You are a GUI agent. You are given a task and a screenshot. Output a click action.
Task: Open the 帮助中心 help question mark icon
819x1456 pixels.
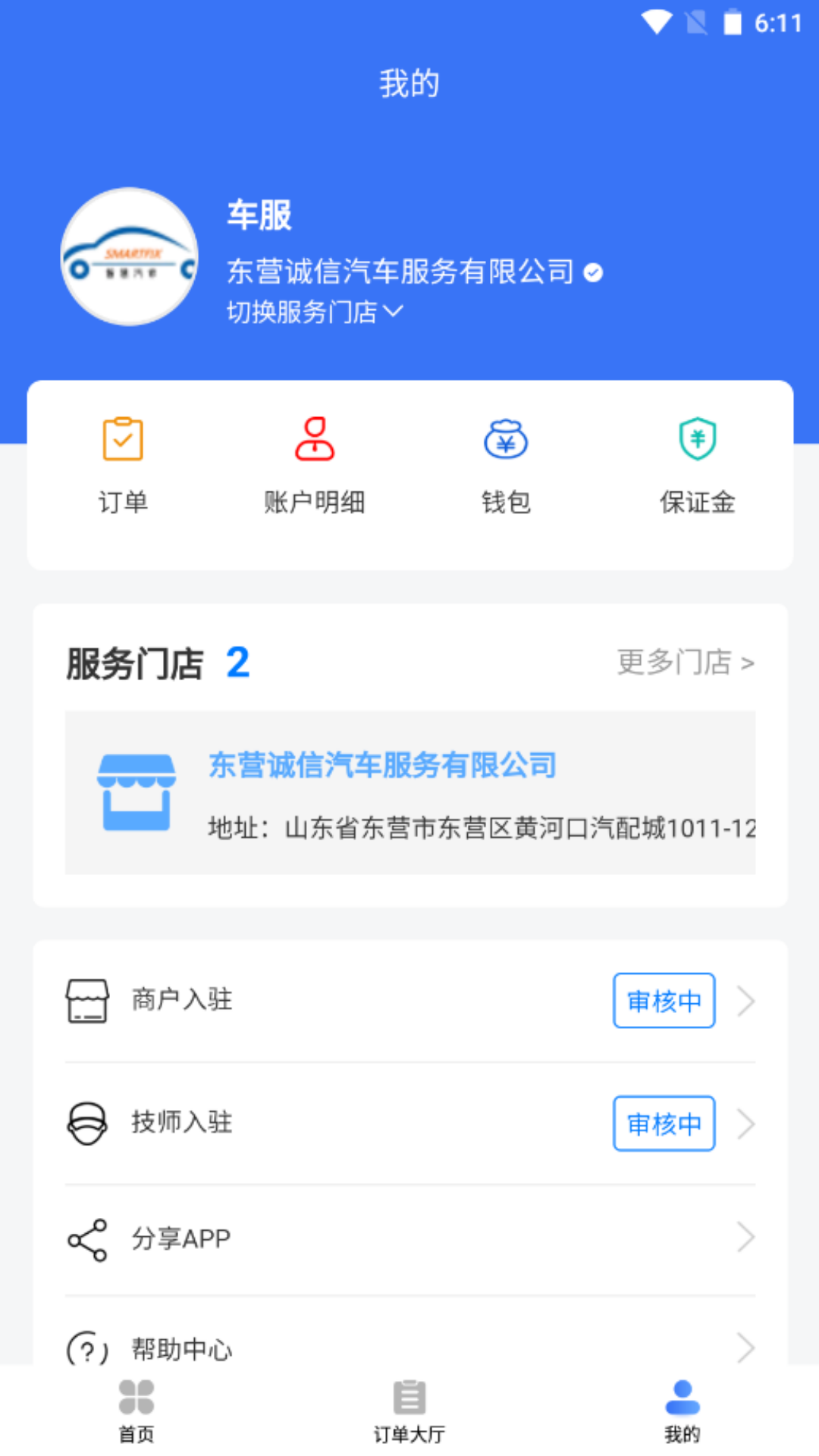(86, 1349)
